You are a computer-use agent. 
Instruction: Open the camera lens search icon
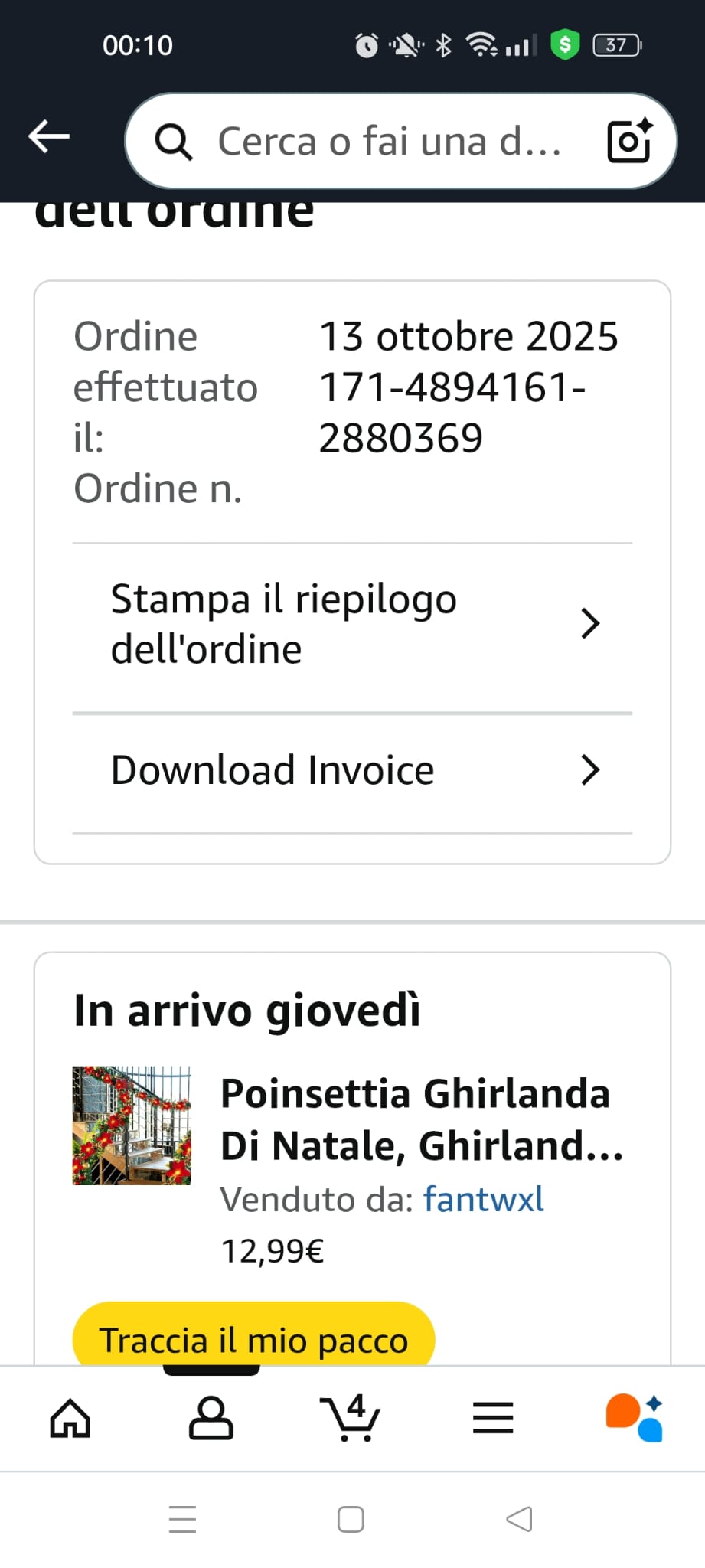click(x=629, y=141)
